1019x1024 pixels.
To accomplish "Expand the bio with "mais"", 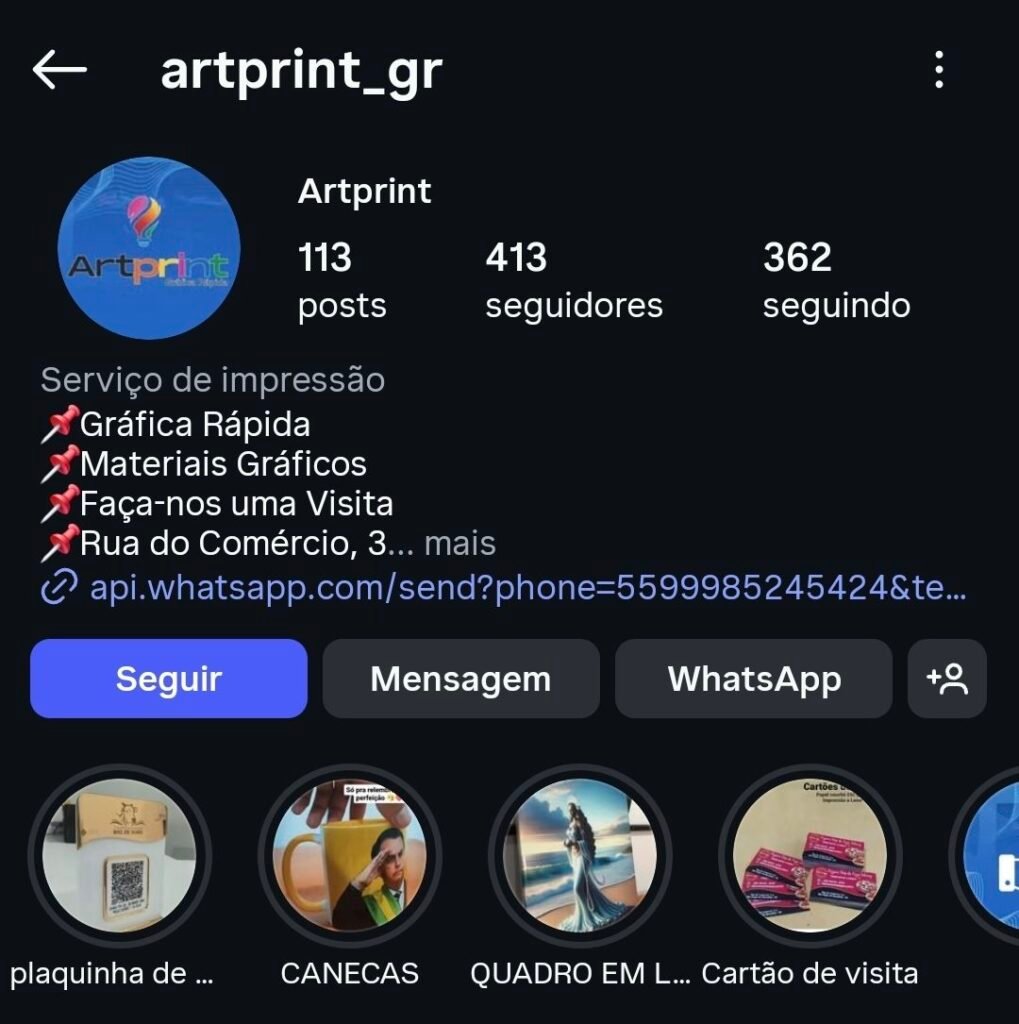I will point(460,544).
